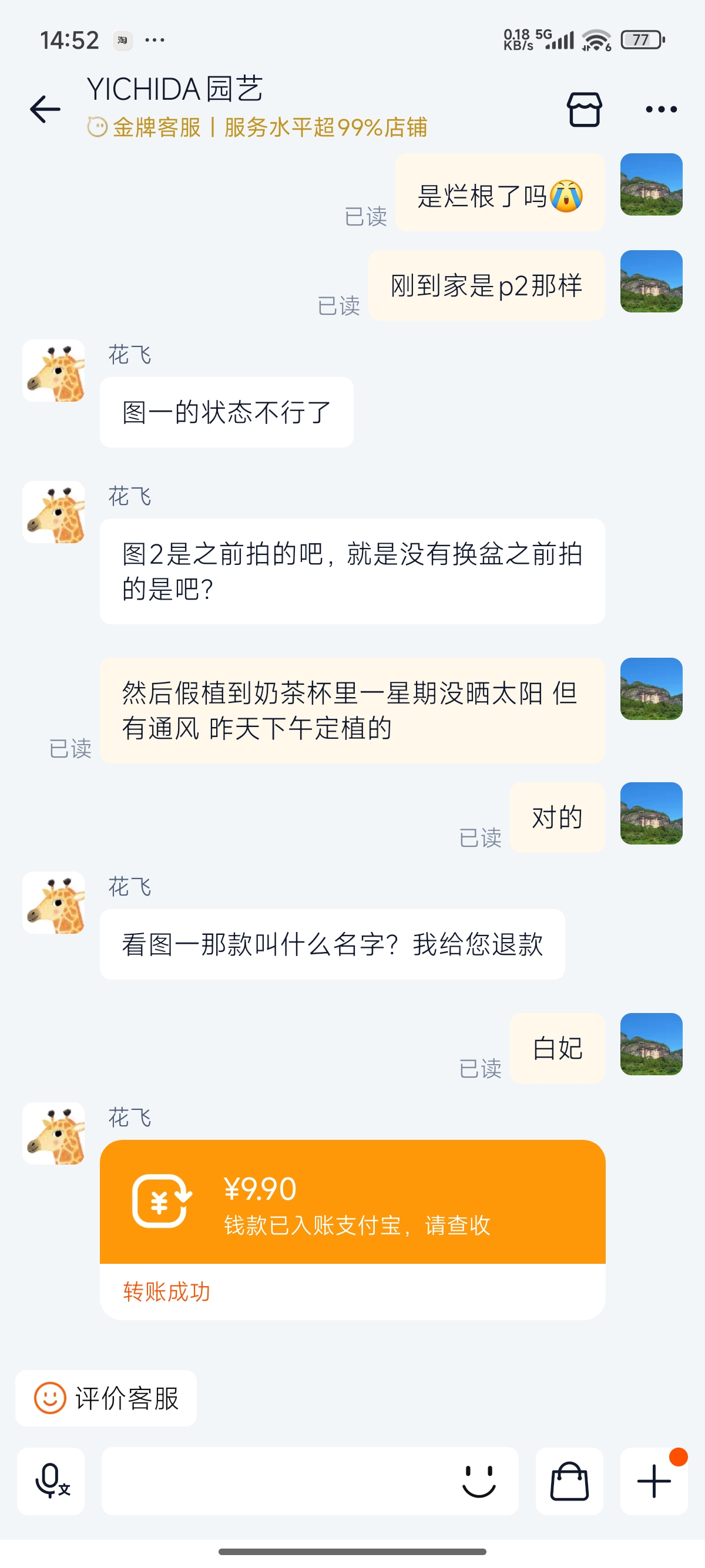
Task: Go back from the YICHIDA chat
Action: [x=46, y=110]
